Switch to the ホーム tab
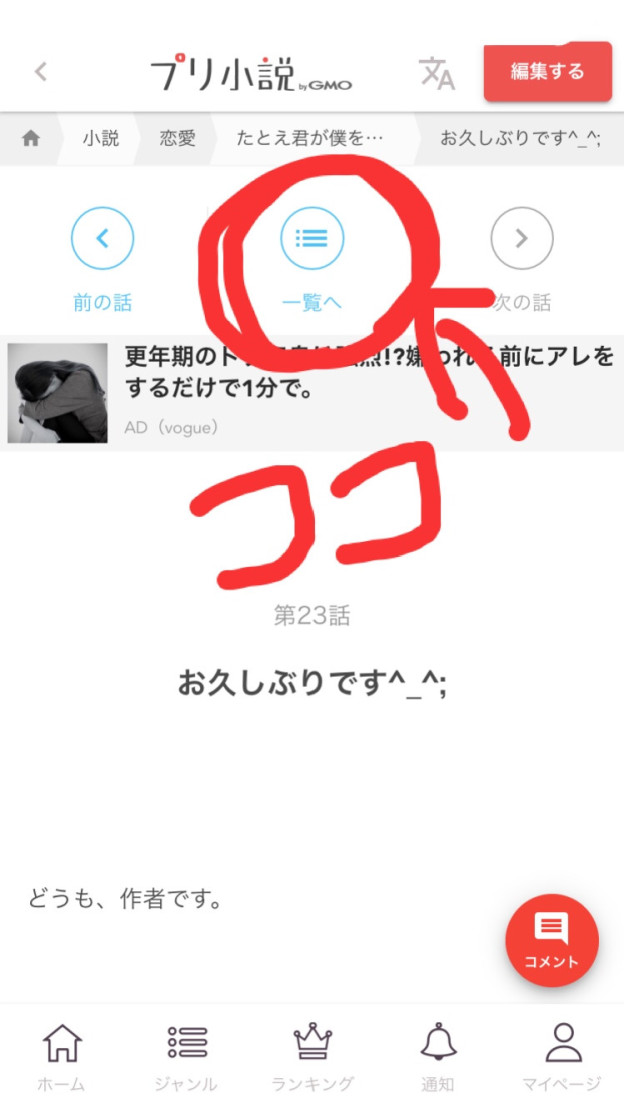Screen dimensions: 624x1108 click(62, 1055)
